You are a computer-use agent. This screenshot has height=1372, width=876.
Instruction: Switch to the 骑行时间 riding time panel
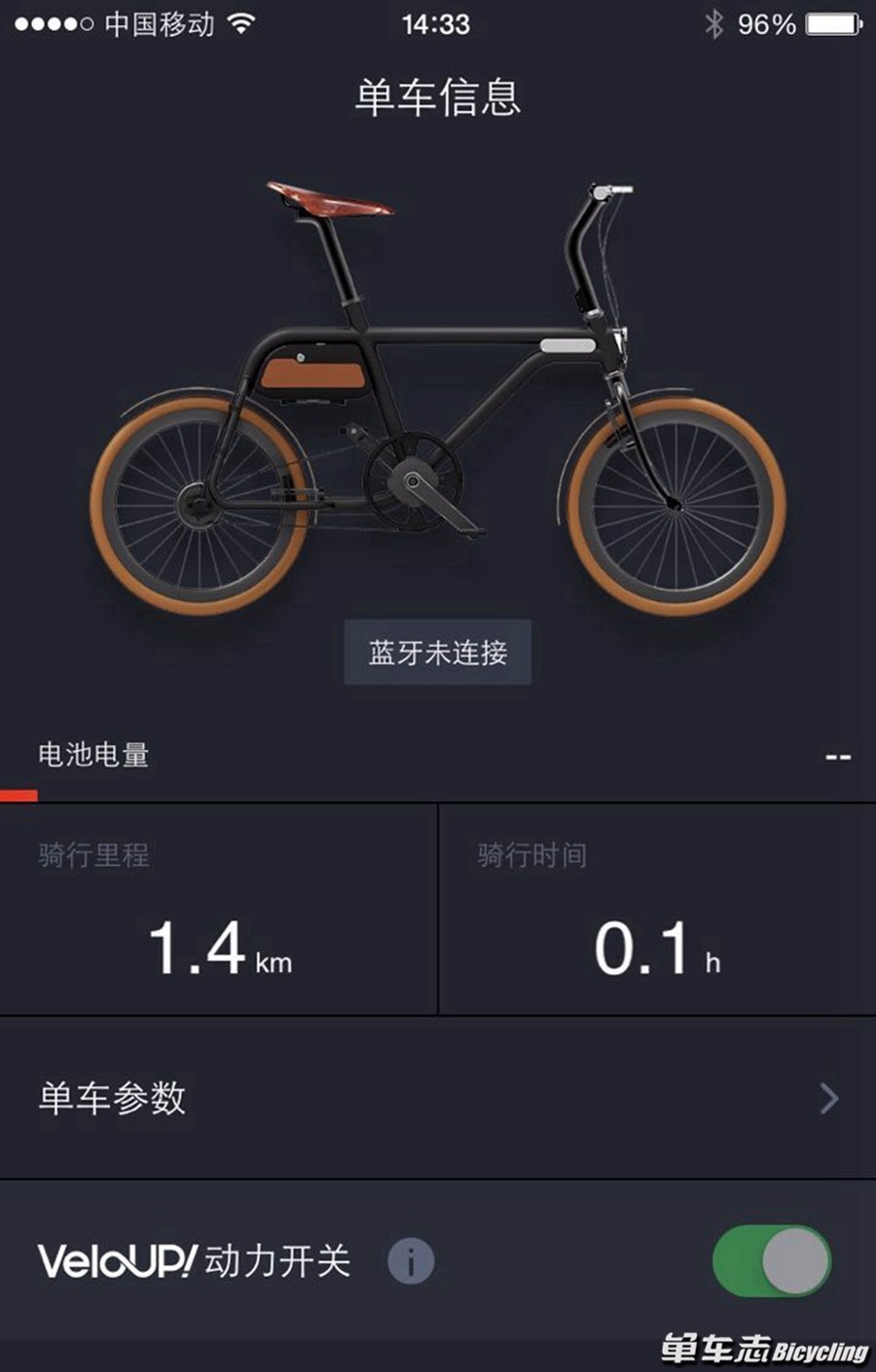[657, 915]
